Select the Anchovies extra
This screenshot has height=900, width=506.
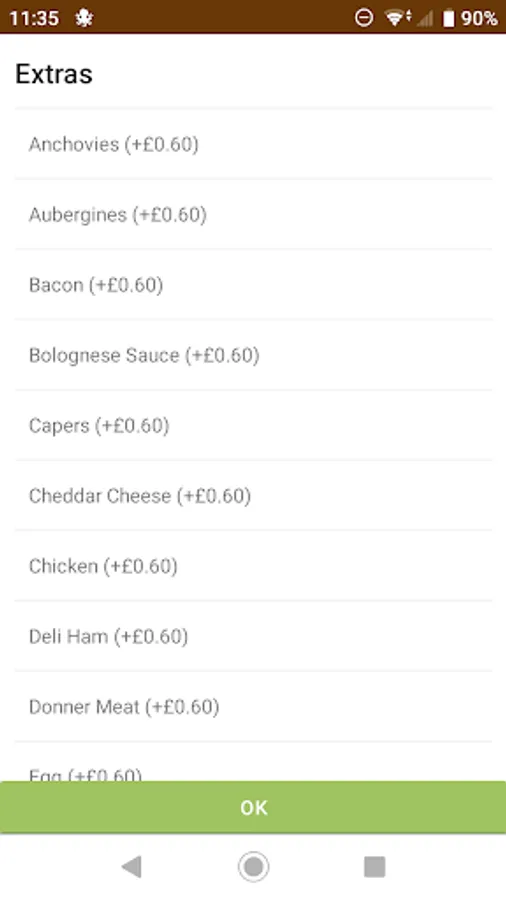(x=253, y=144)
